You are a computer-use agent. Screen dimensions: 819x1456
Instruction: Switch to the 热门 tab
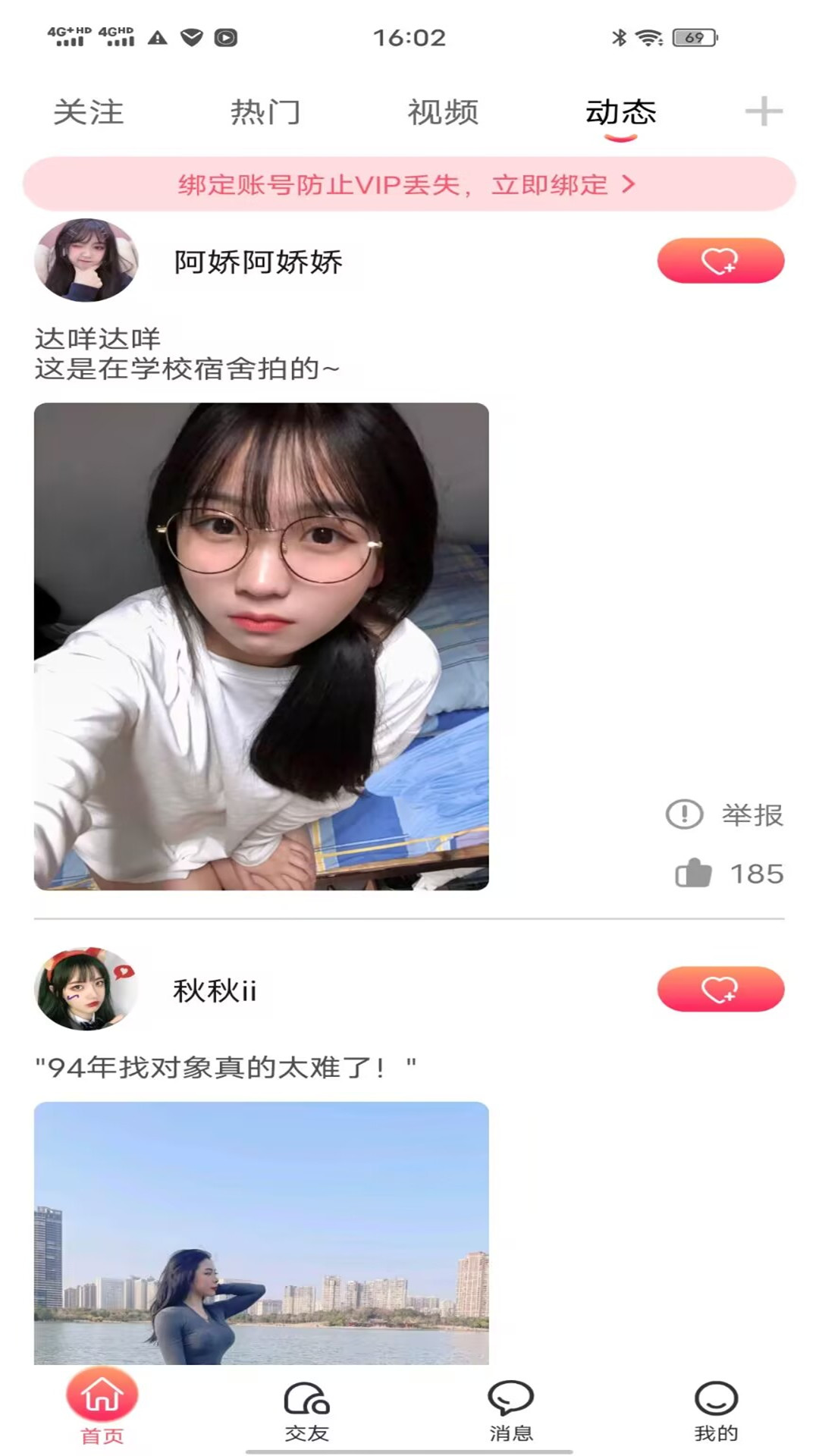265,112
